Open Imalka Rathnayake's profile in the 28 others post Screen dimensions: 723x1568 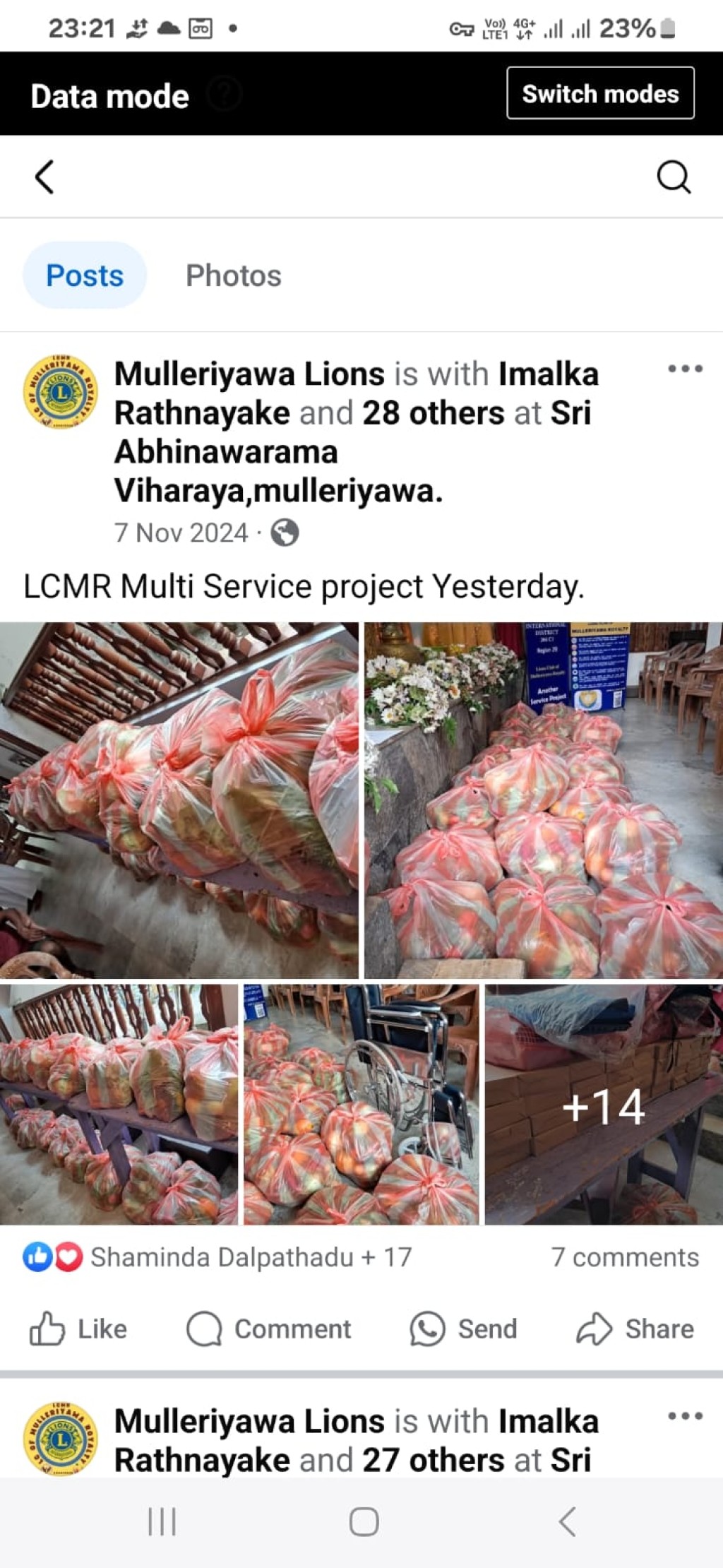tap(357, 393)
